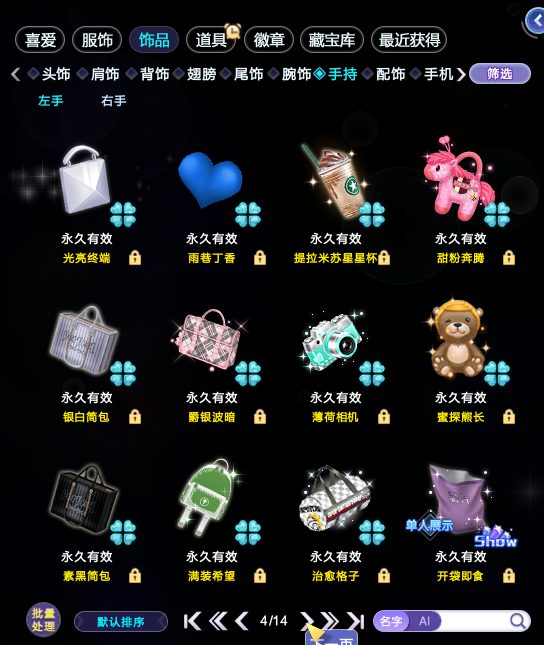
Task: Open the 道具 tab
Action: [211, 40]
